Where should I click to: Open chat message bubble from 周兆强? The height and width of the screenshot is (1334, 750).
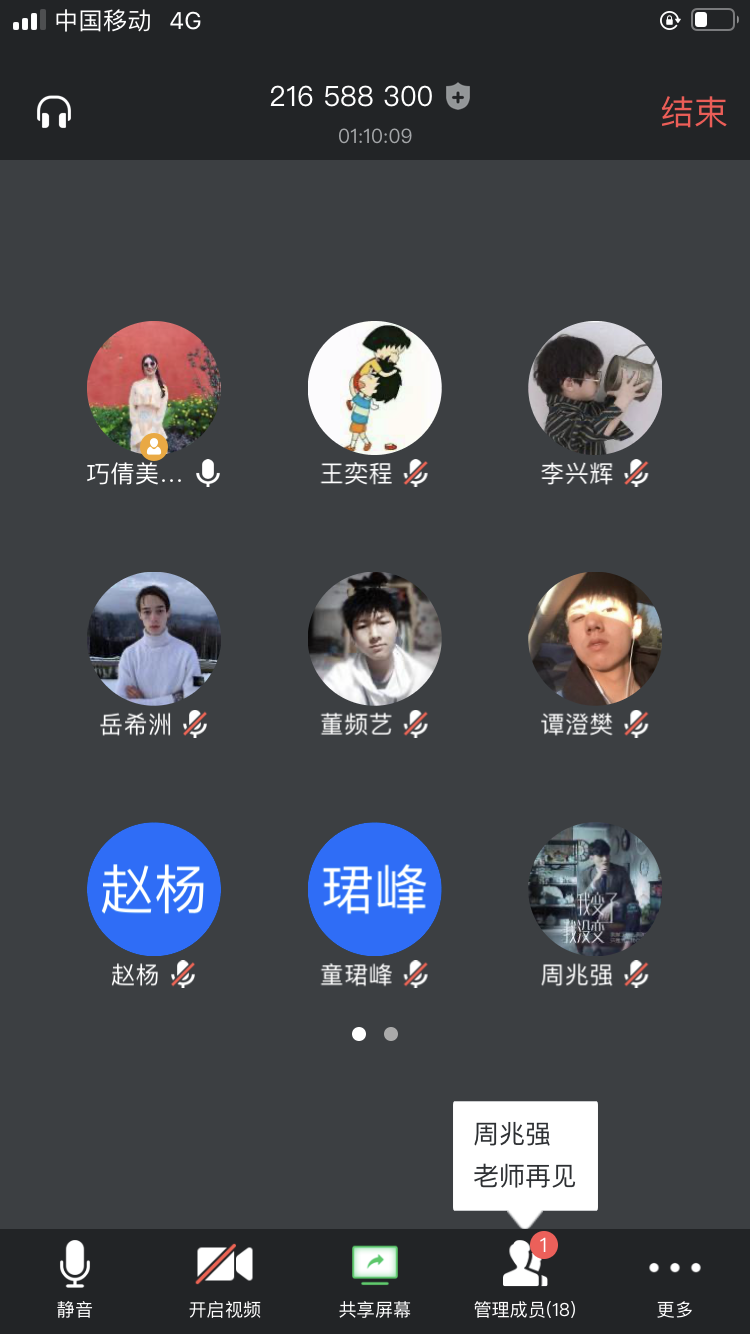[525, 1156]
